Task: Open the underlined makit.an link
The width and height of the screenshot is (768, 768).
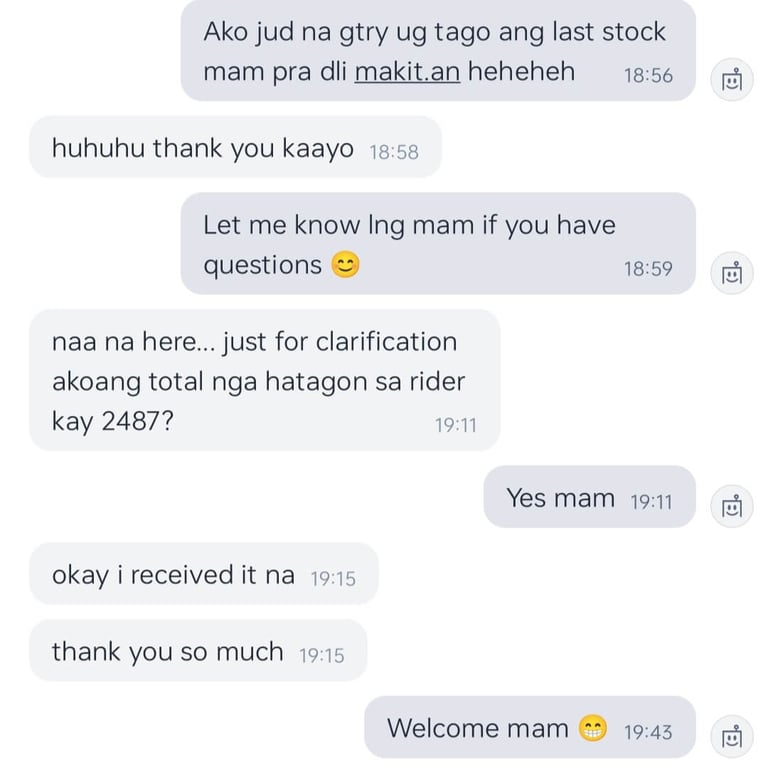Action: coord(407,73)
